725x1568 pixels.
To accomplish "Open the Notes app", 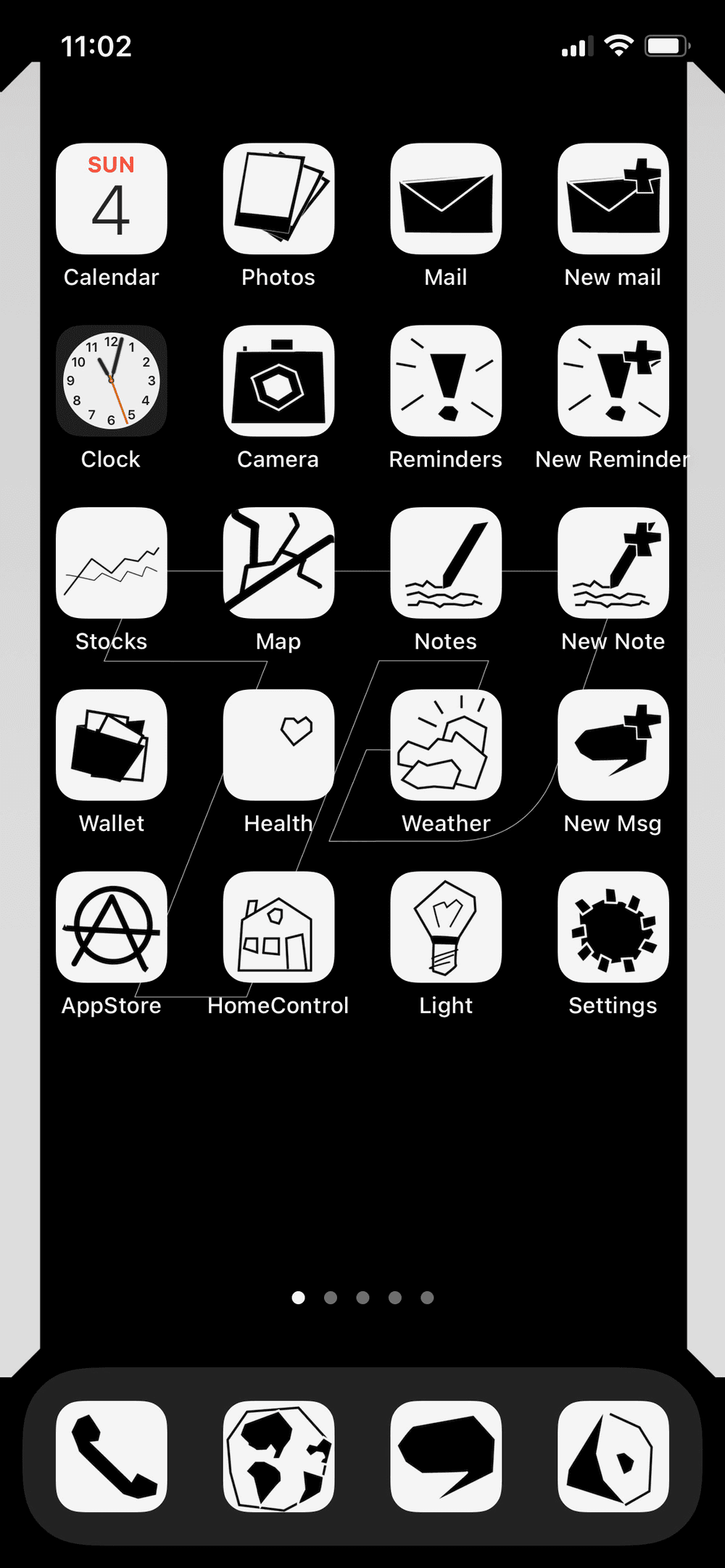I will (446, 562).
